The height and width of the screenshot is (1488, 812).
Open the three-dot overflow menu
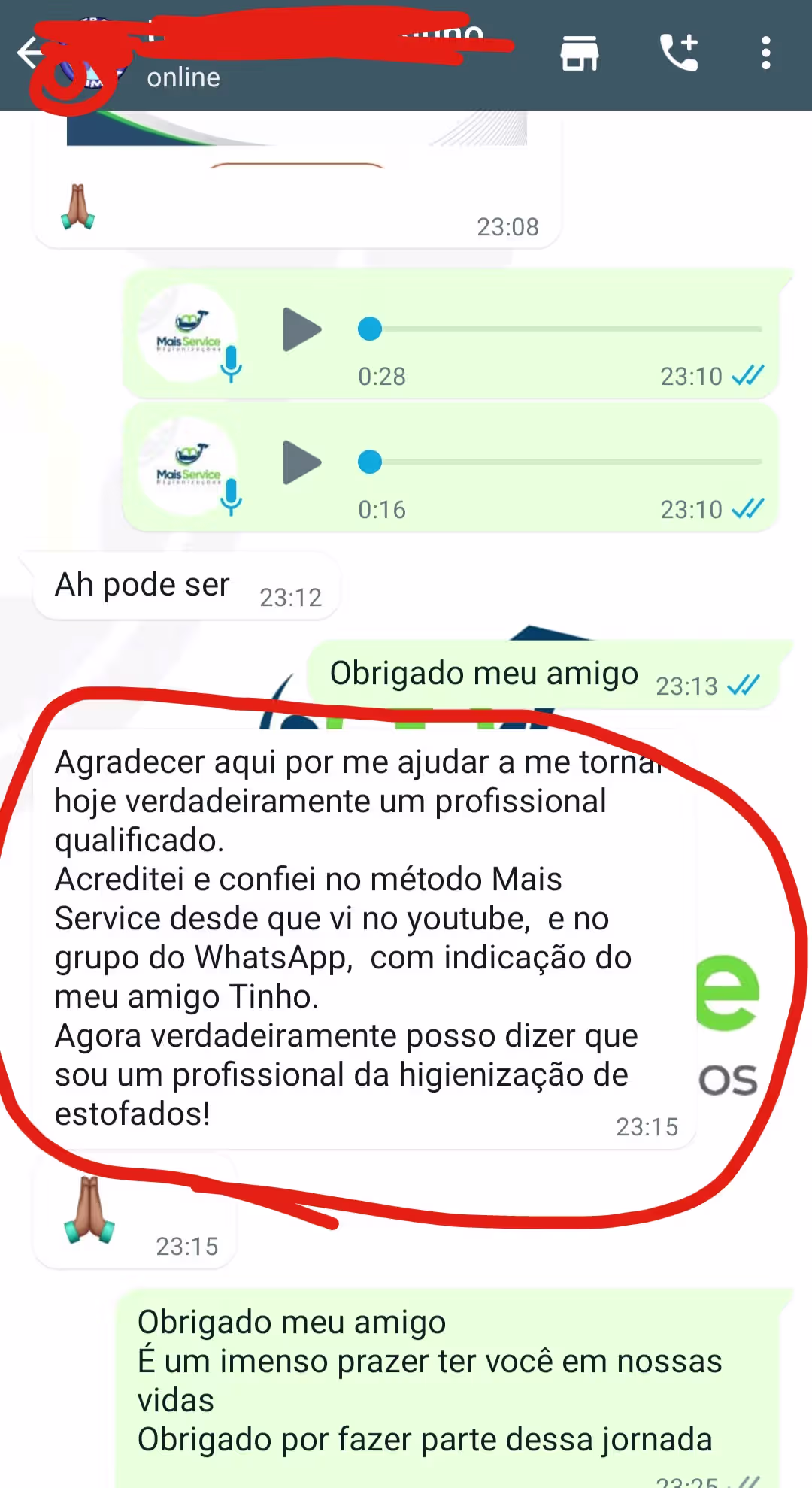[x=765, y=53]
